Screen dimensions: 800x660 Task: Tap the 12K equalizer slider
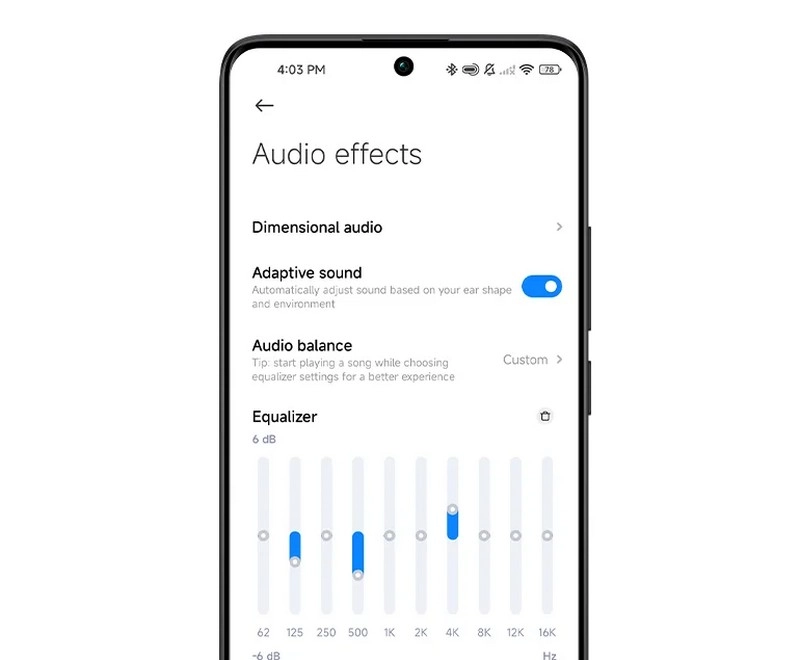(516, 535)
